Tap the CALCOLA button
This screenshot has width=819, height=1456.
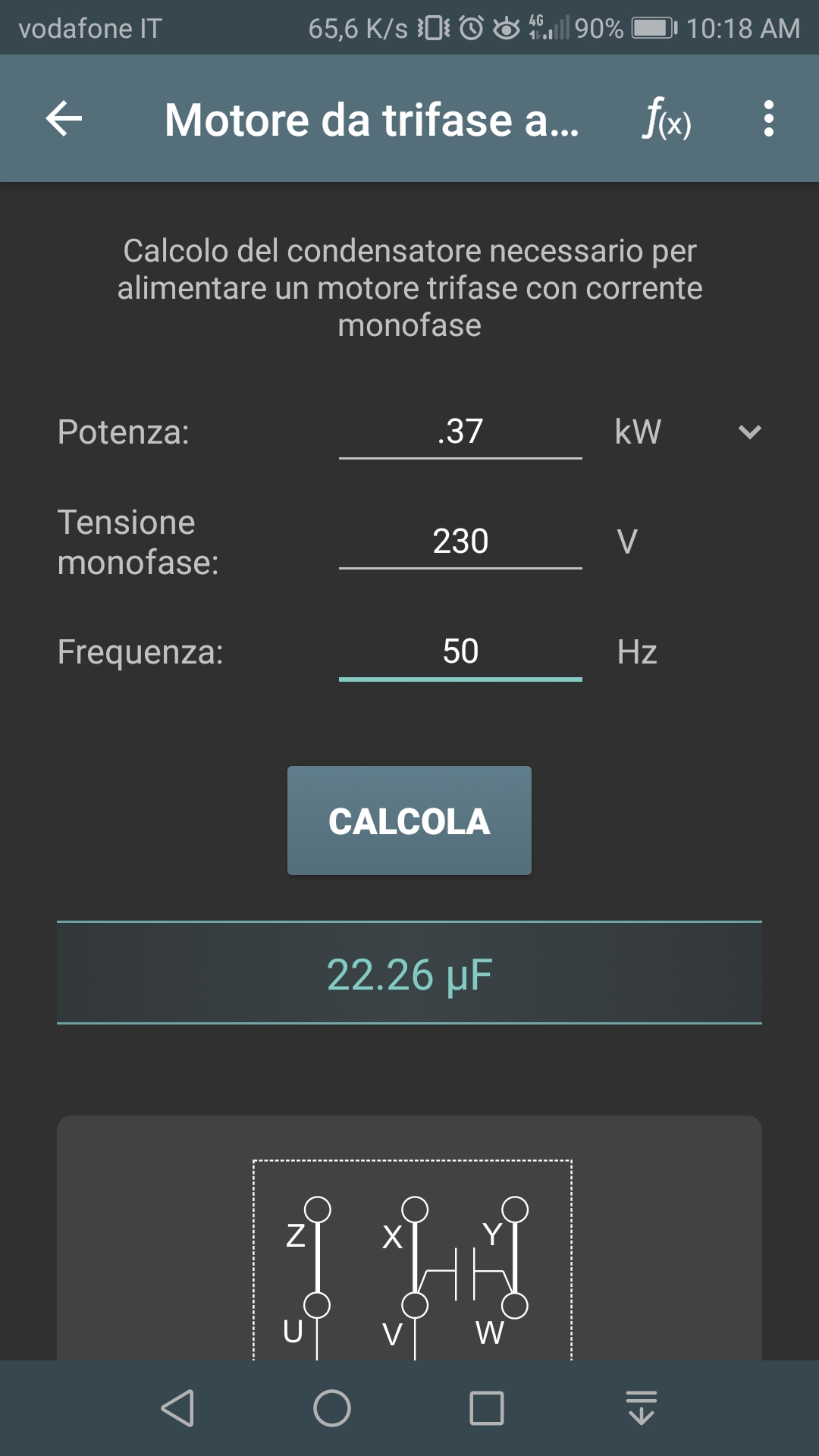click(x=409, y=821)
